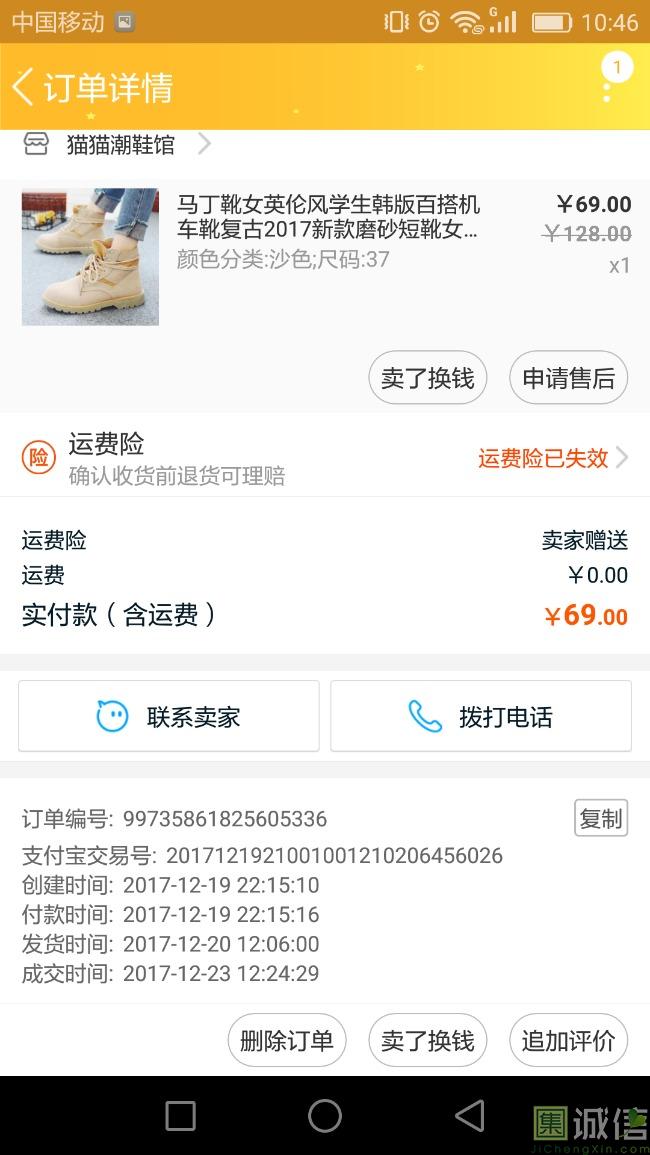Contact the seller via 联系卖家
This screenshot has height=1155, width=650.
pos(169,716)
